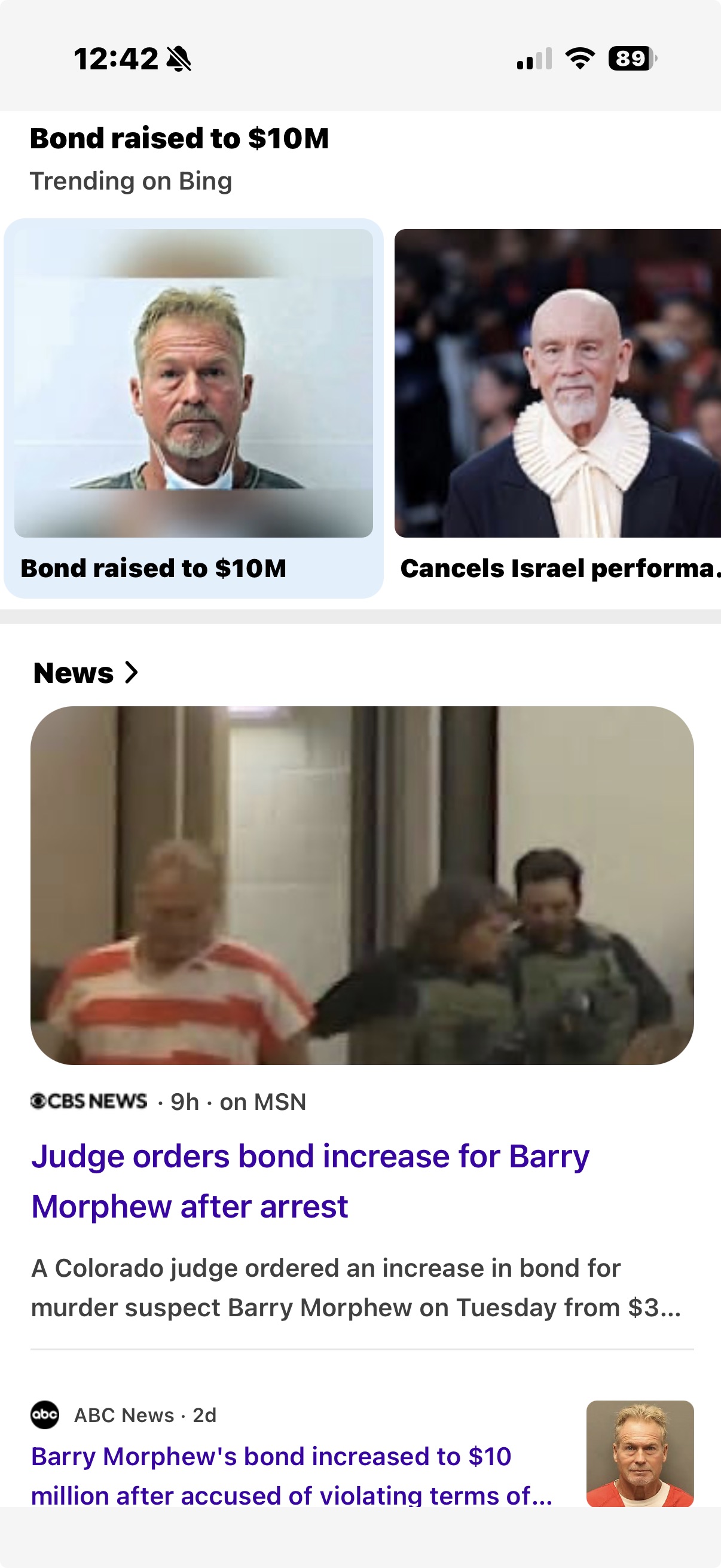Open the CBS News courtroom story image

click(x=362, y=885)
